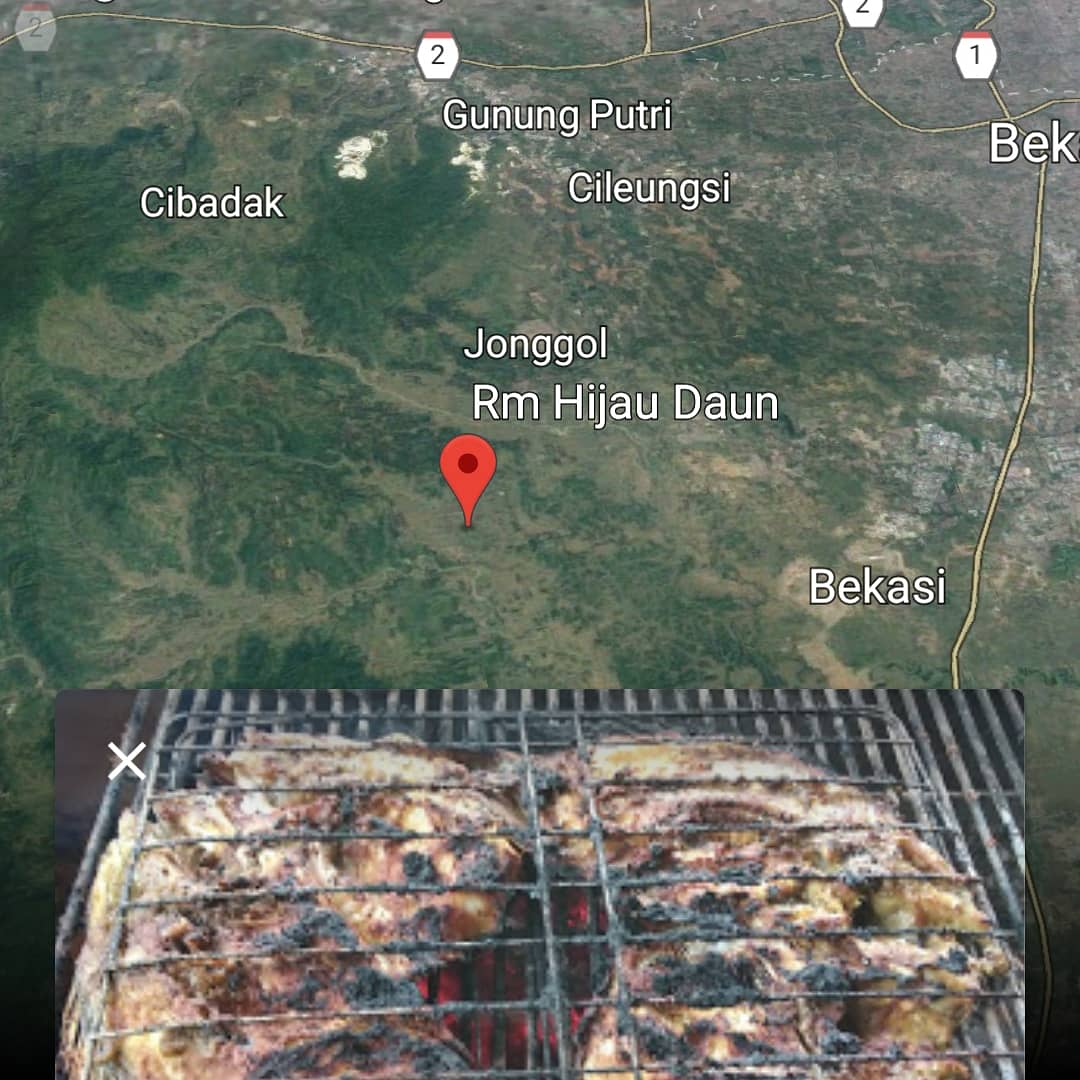
Task: Close the Rm Hijau Daun photo card
Action: [x=127, y=761]
